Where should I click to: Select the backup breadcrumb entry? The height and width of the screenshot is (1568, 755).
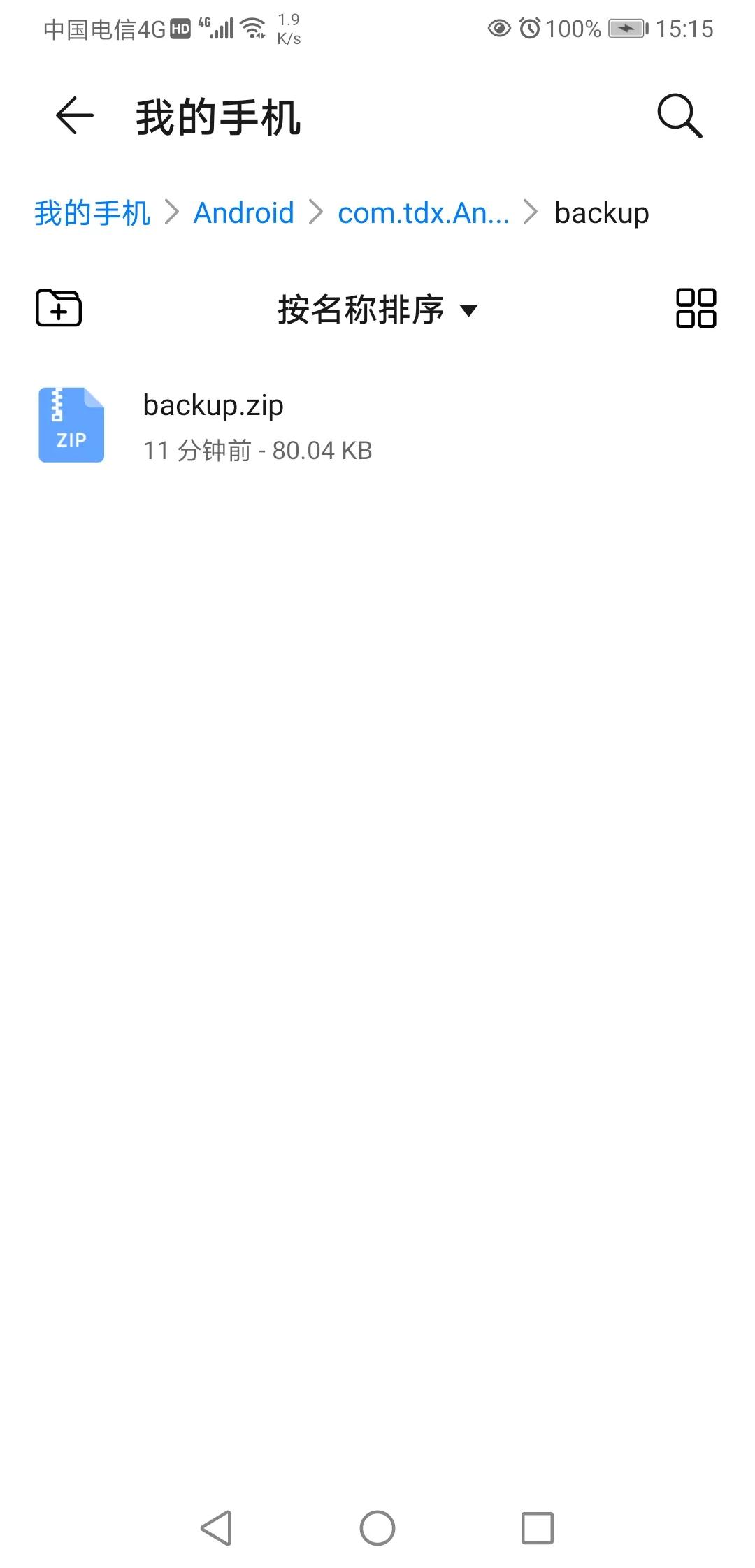tap(601, 212)
